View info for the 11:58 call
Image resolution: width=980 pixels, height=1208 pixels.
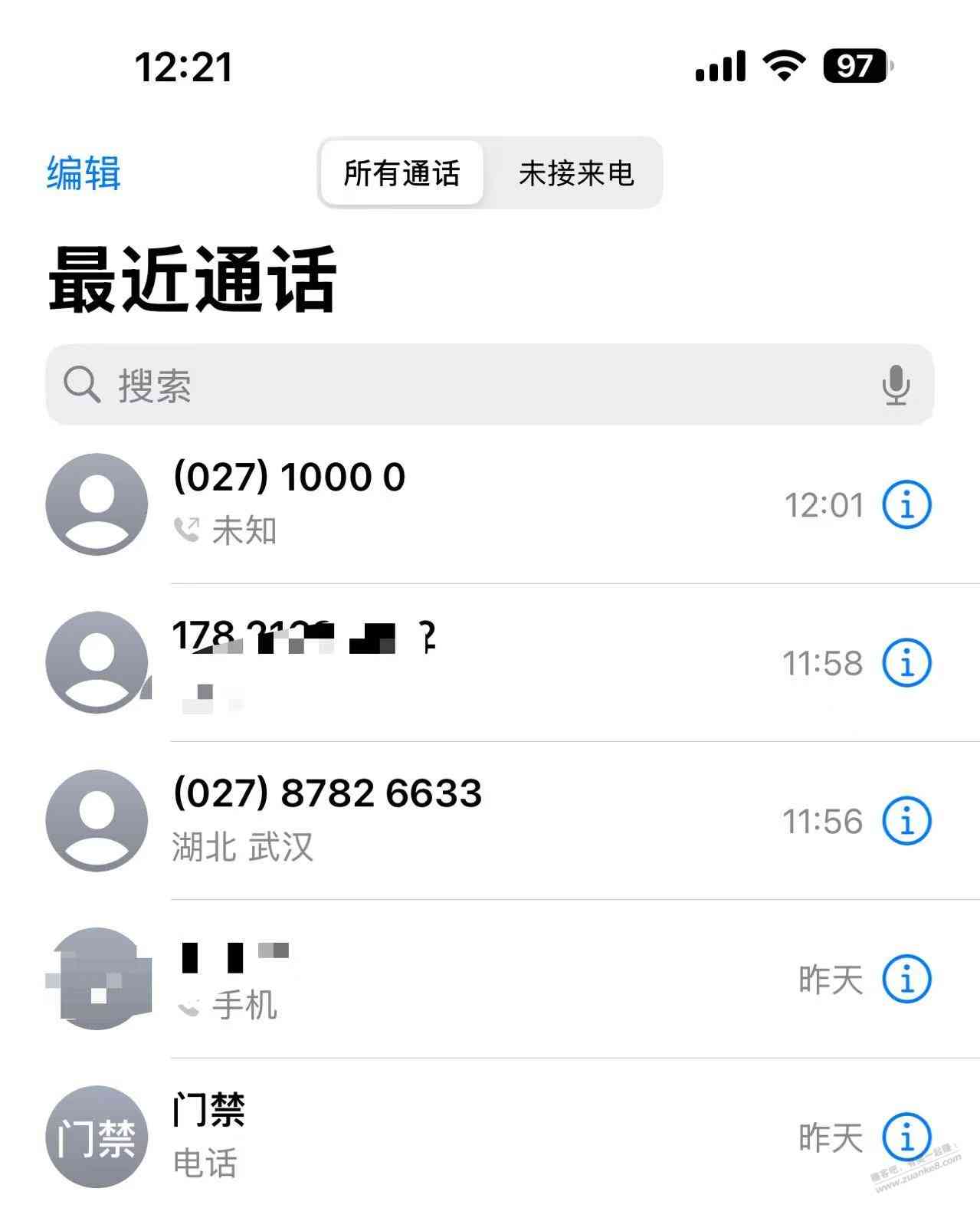906,663
